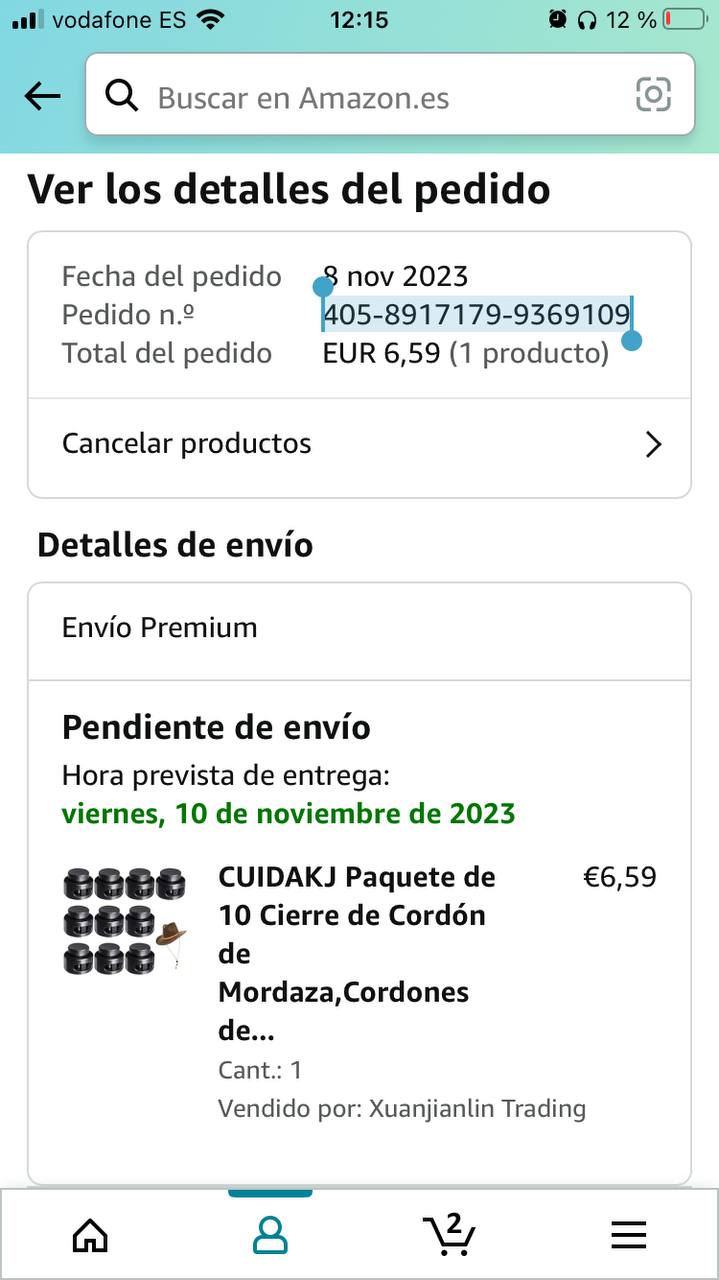Open the shopping cart with 2 items
Viewport: 719px width, 1280px height.
click(449, 1234)
